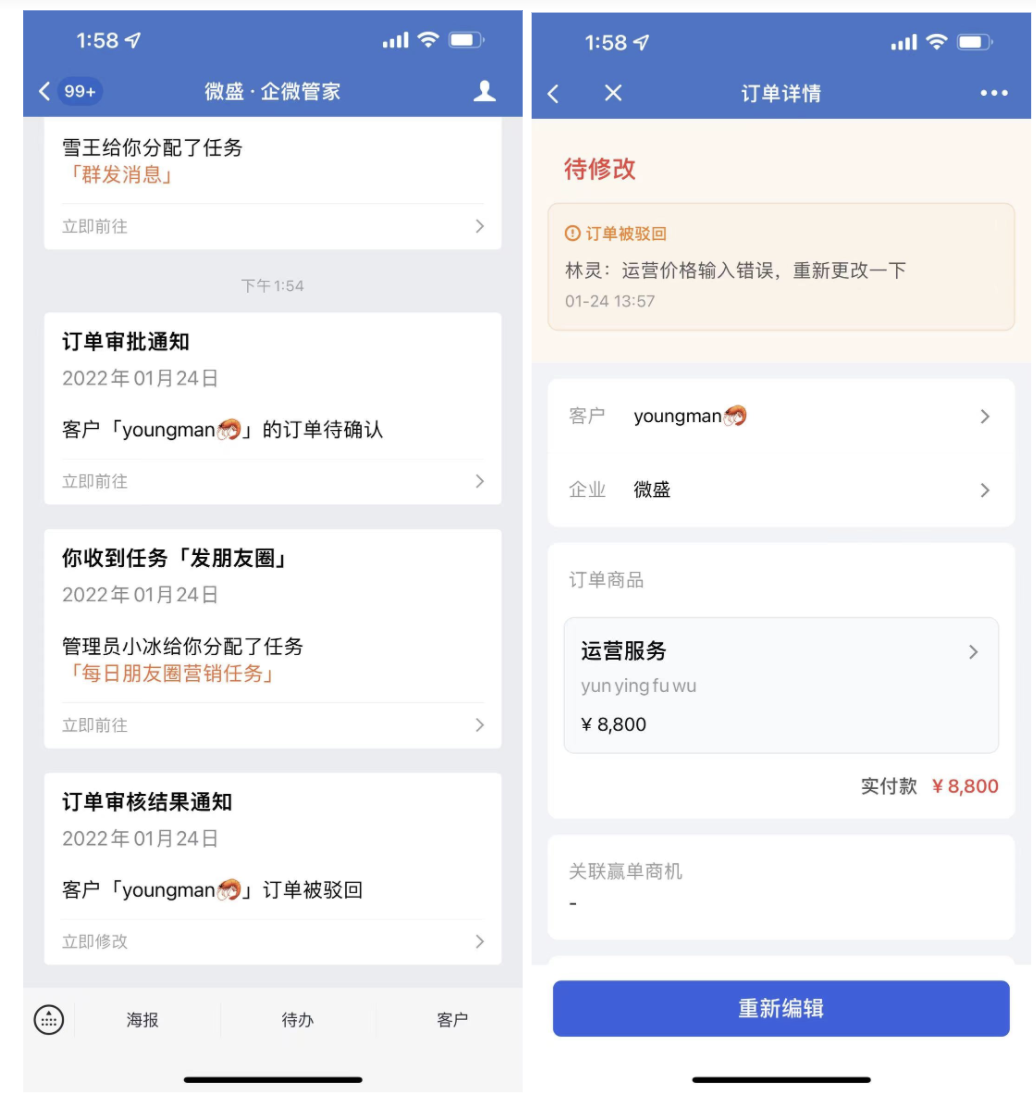This screenshot has width=1036, height=1110.
Task: Tap the 重新编辑 button
Action: click(780, 1008)
